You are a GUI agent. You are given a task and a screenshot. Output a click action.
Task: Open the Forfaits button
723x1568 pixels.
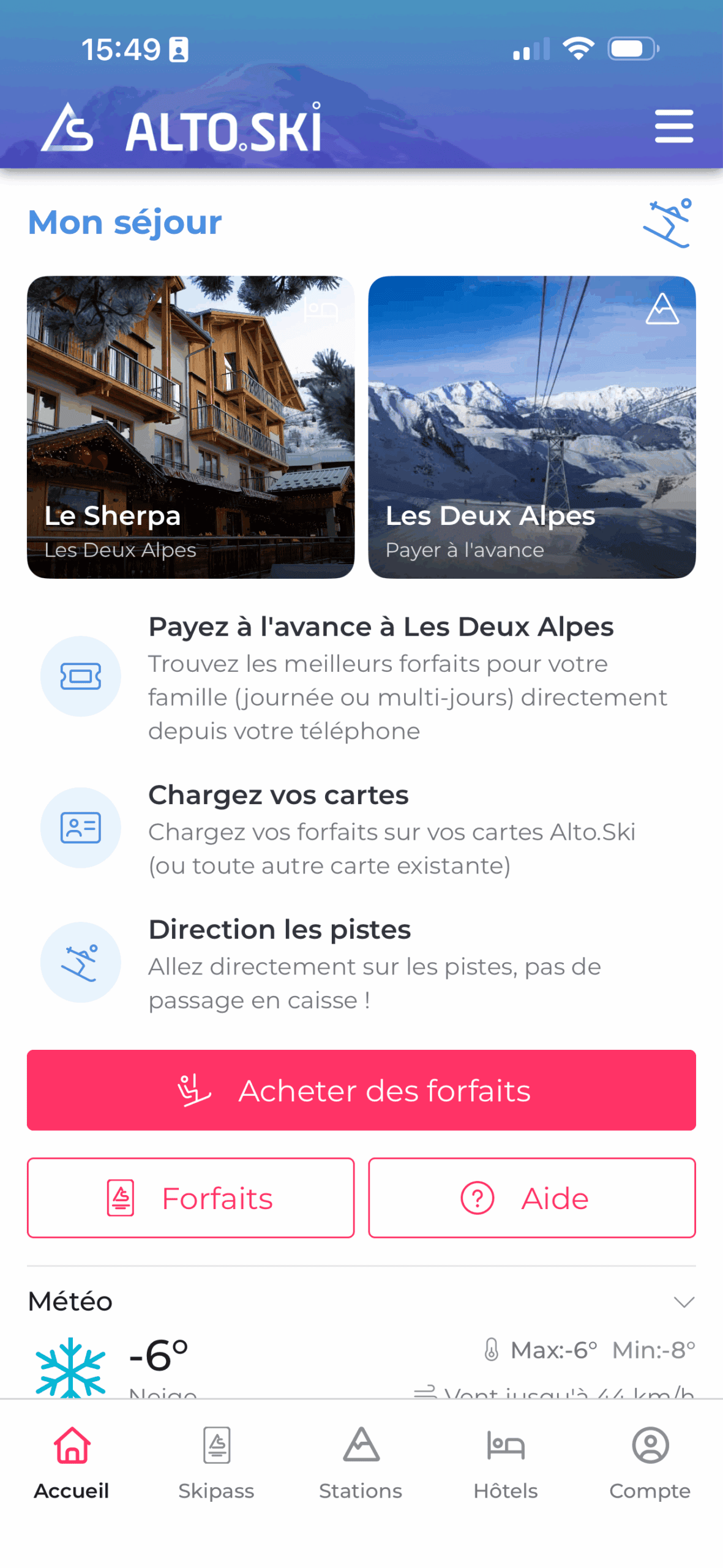[190, 1197]
